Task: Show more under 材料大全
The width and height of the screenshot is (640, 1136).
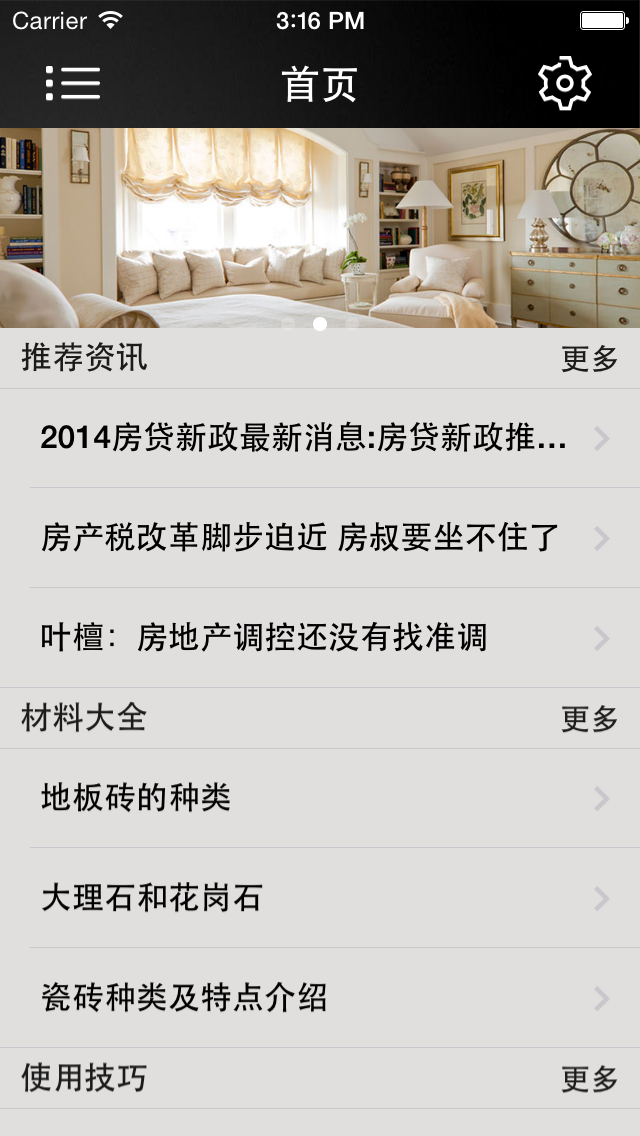Action: coord(590,719)
